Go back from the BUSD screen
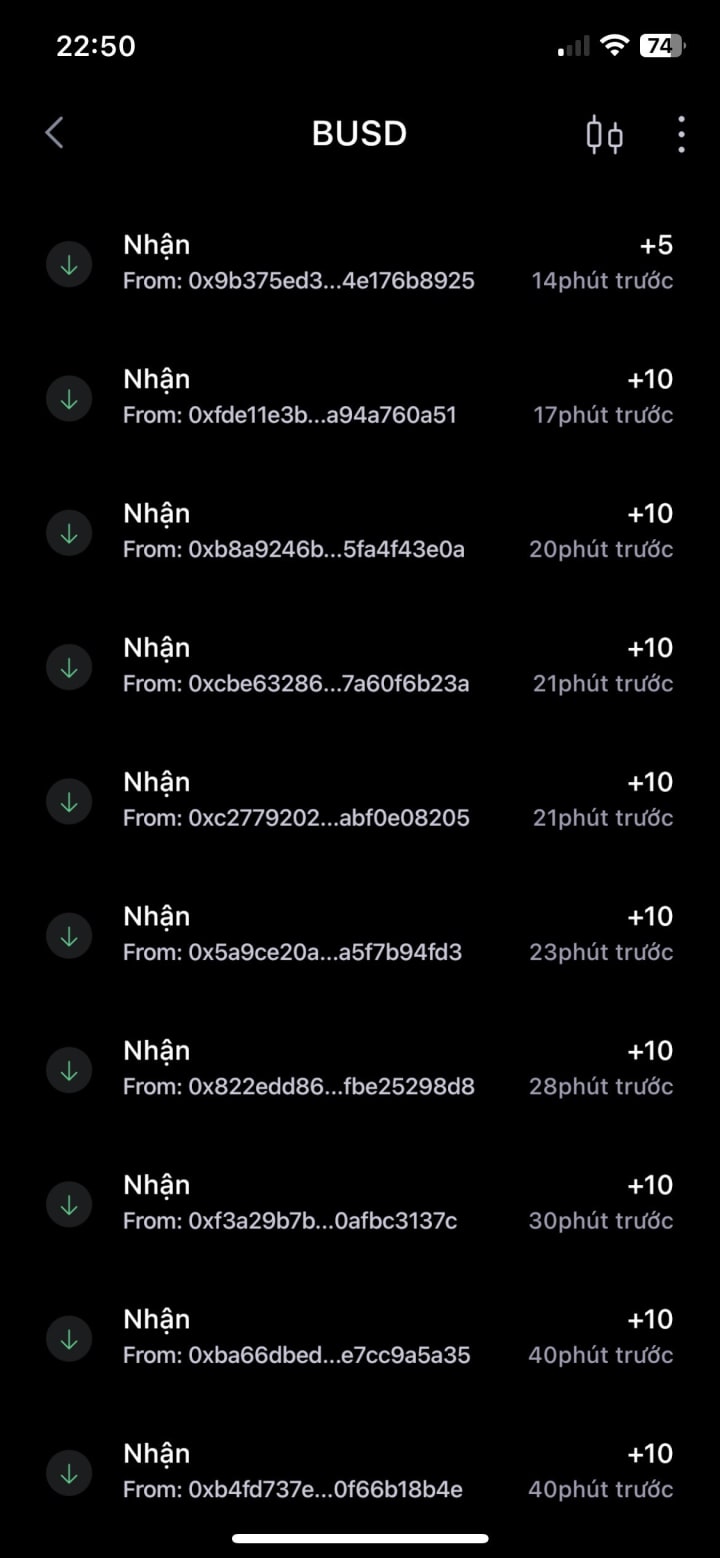This screenshot has width=720, height=1558. (55, 133)
